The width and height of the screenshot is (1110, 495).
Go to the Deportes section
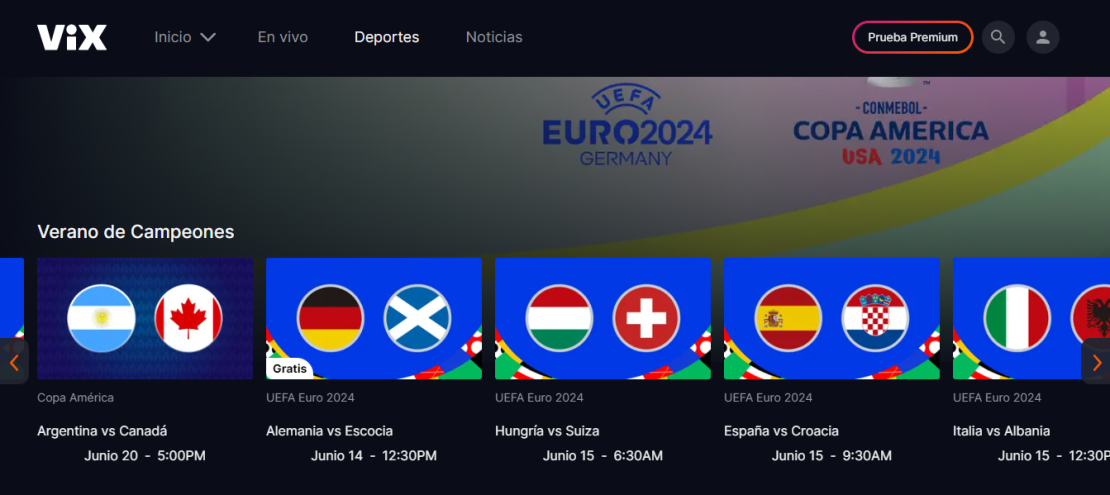tap(387, 37)
